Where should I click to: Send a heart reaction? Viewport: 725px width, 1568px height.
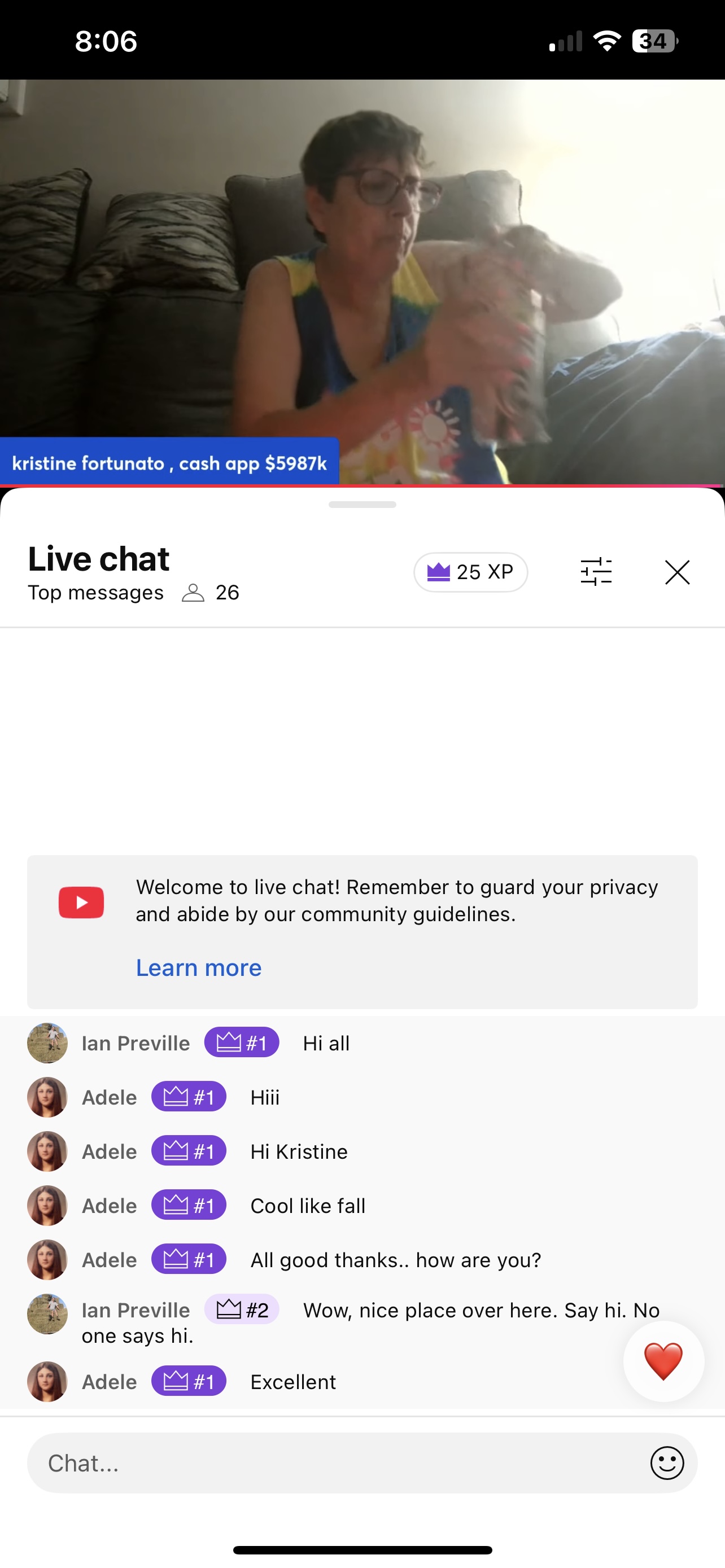click(x=663, y=1361)
